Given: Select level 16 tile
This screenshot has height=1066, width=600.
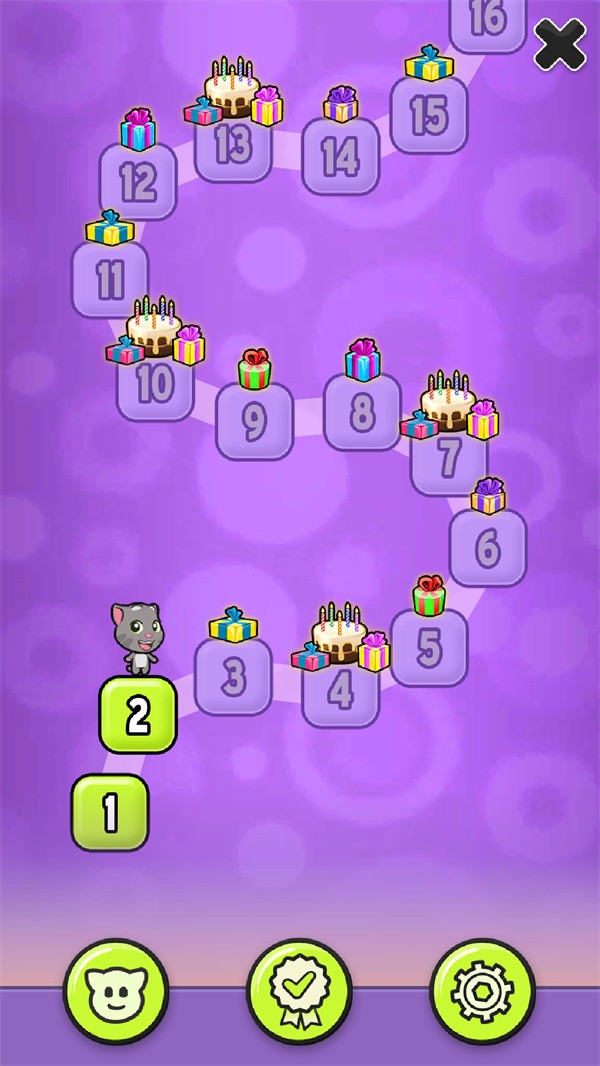Looking at the screenshot, I should pos(488,22).
